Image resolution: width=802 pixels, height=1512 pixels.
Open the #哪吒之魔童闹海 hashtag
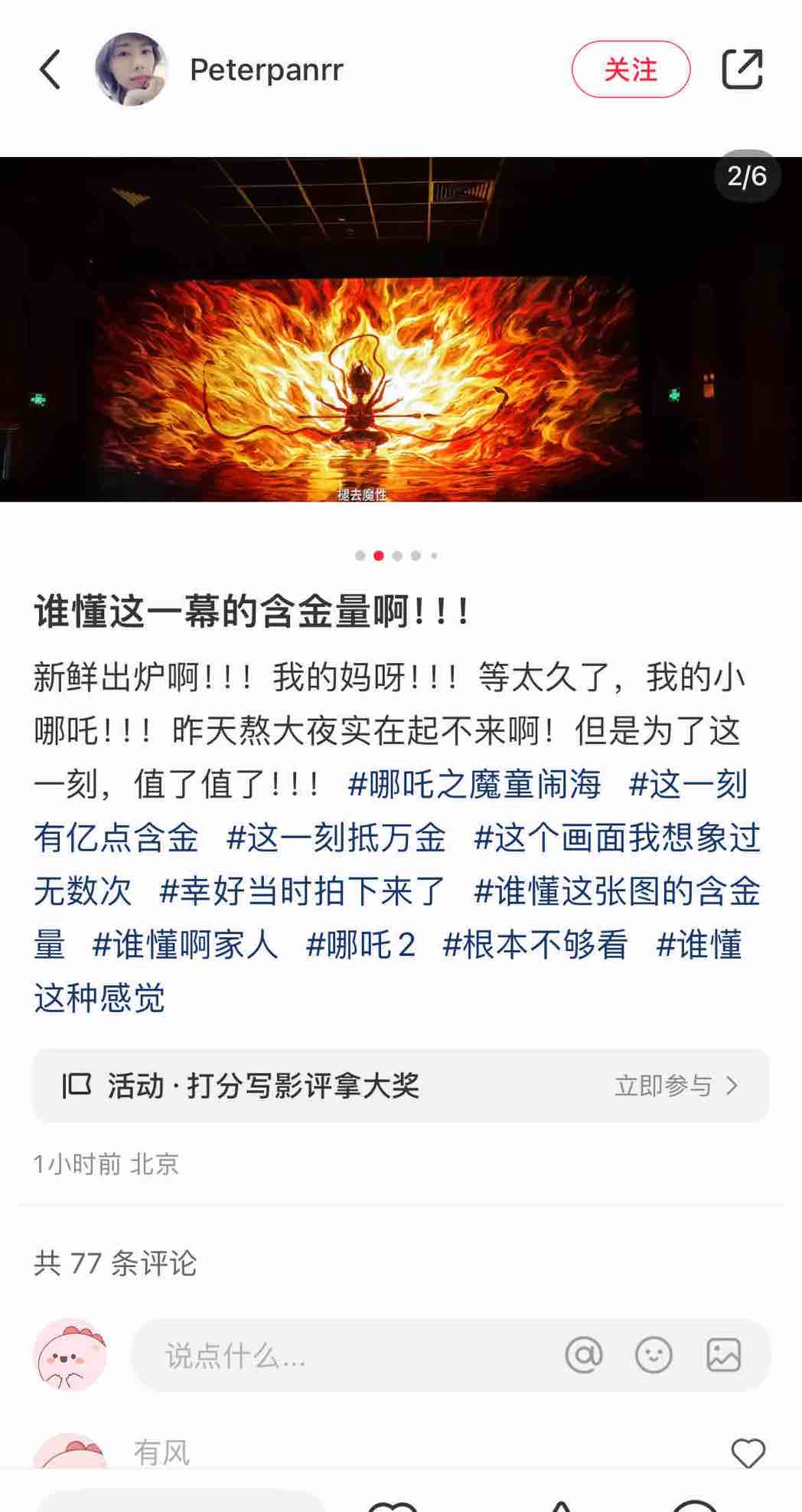coord(474,784)
